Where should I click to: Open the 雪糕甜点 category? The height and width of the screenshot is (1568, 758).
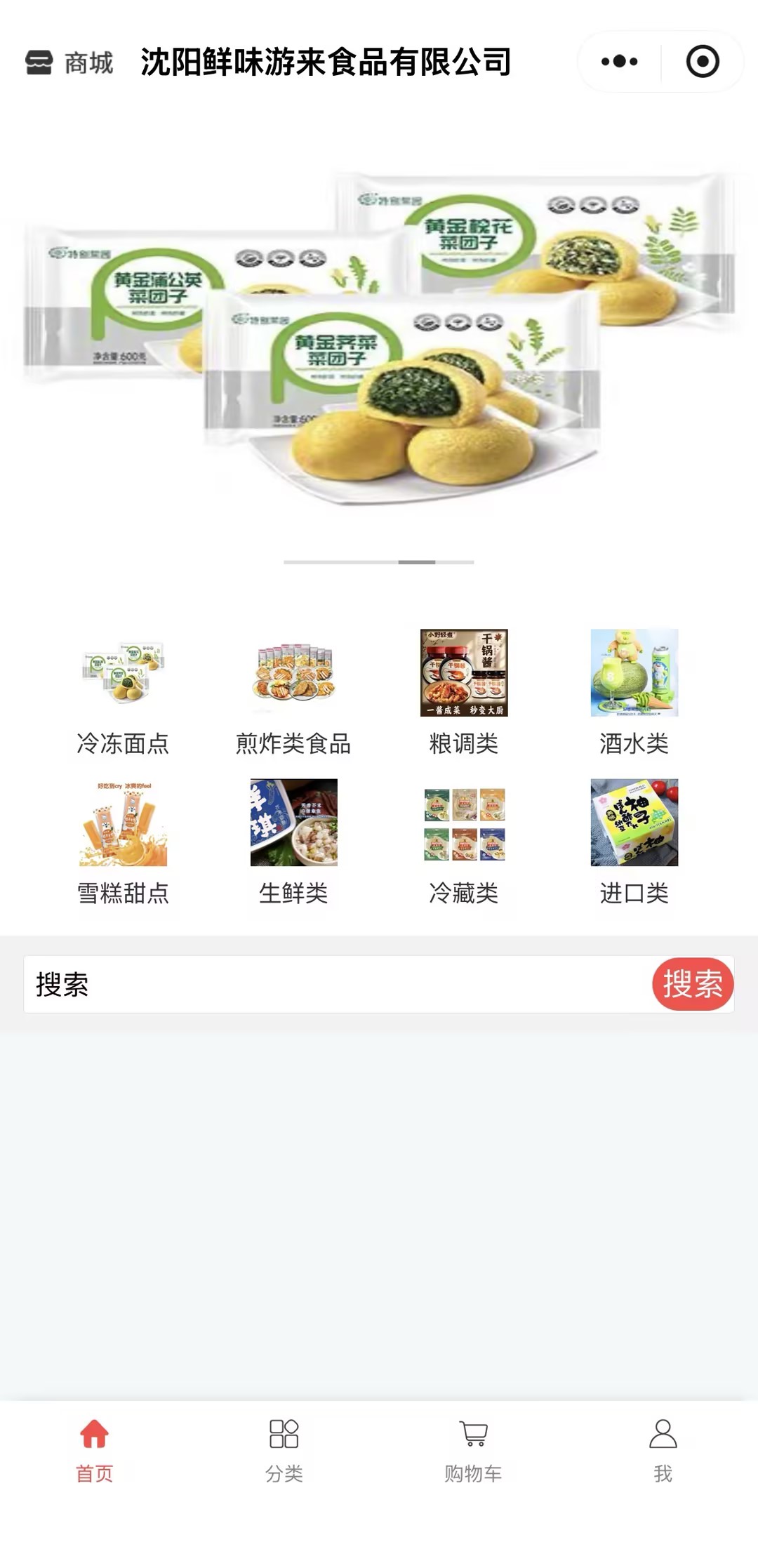coord(123,842)
